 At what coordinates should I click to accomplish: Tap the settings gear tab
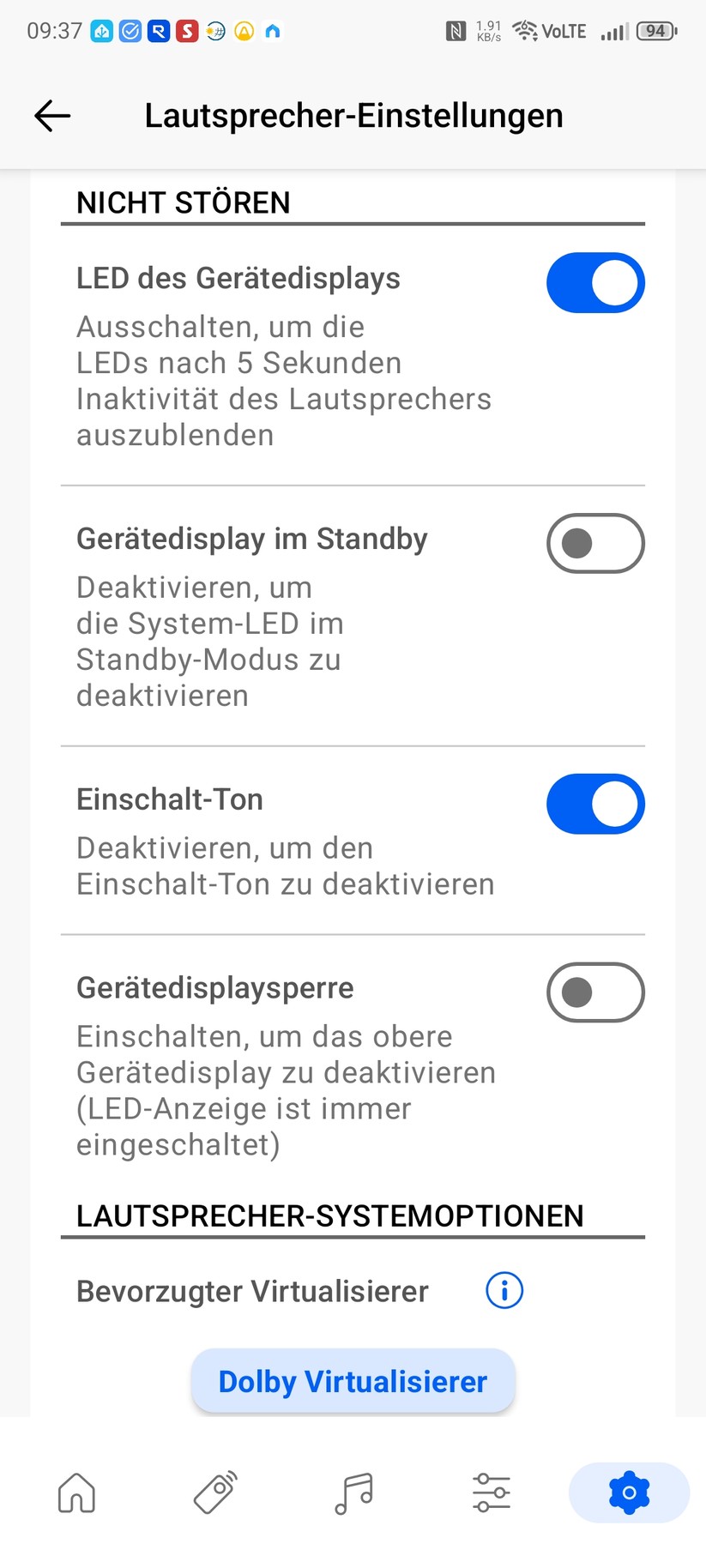coord(629,1493)
